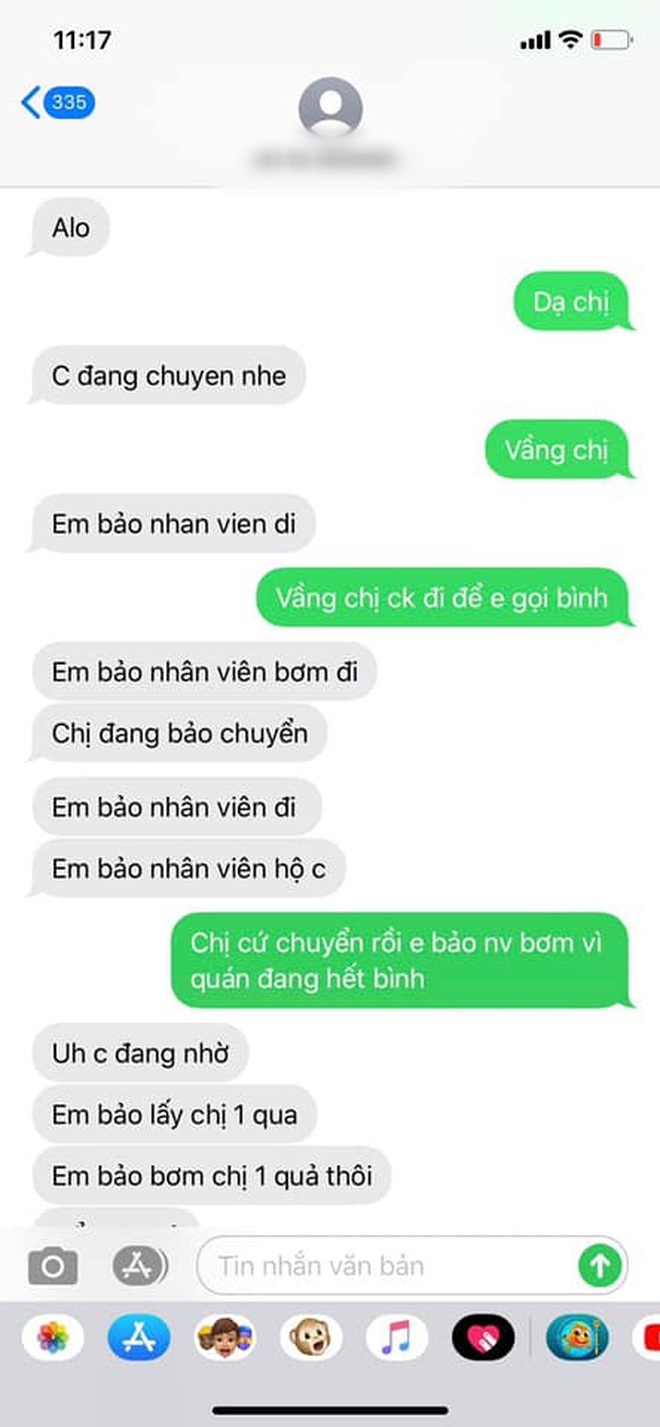Open the App Store iMessage app
This screenshot has width=660, height=1427.
(139, 1337)
